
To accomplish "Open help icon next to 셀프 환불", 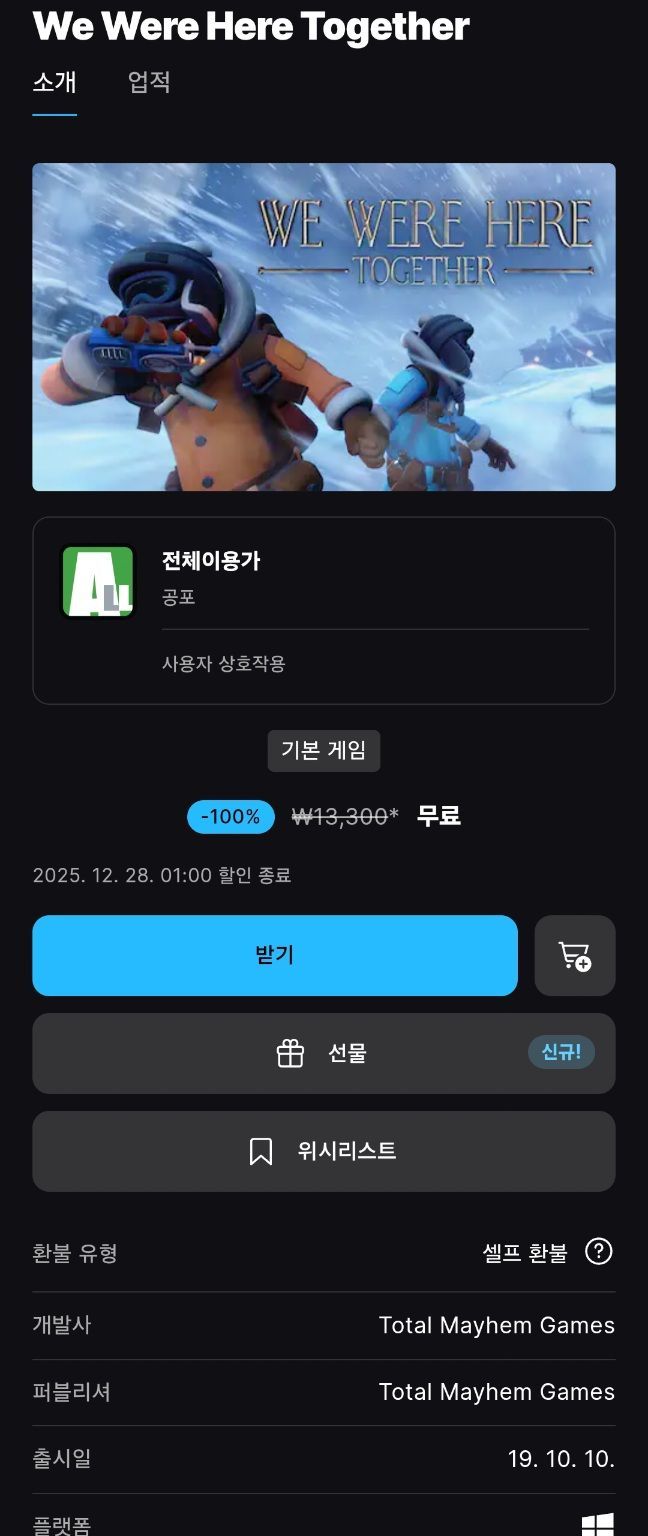I will coord(598,1251).
